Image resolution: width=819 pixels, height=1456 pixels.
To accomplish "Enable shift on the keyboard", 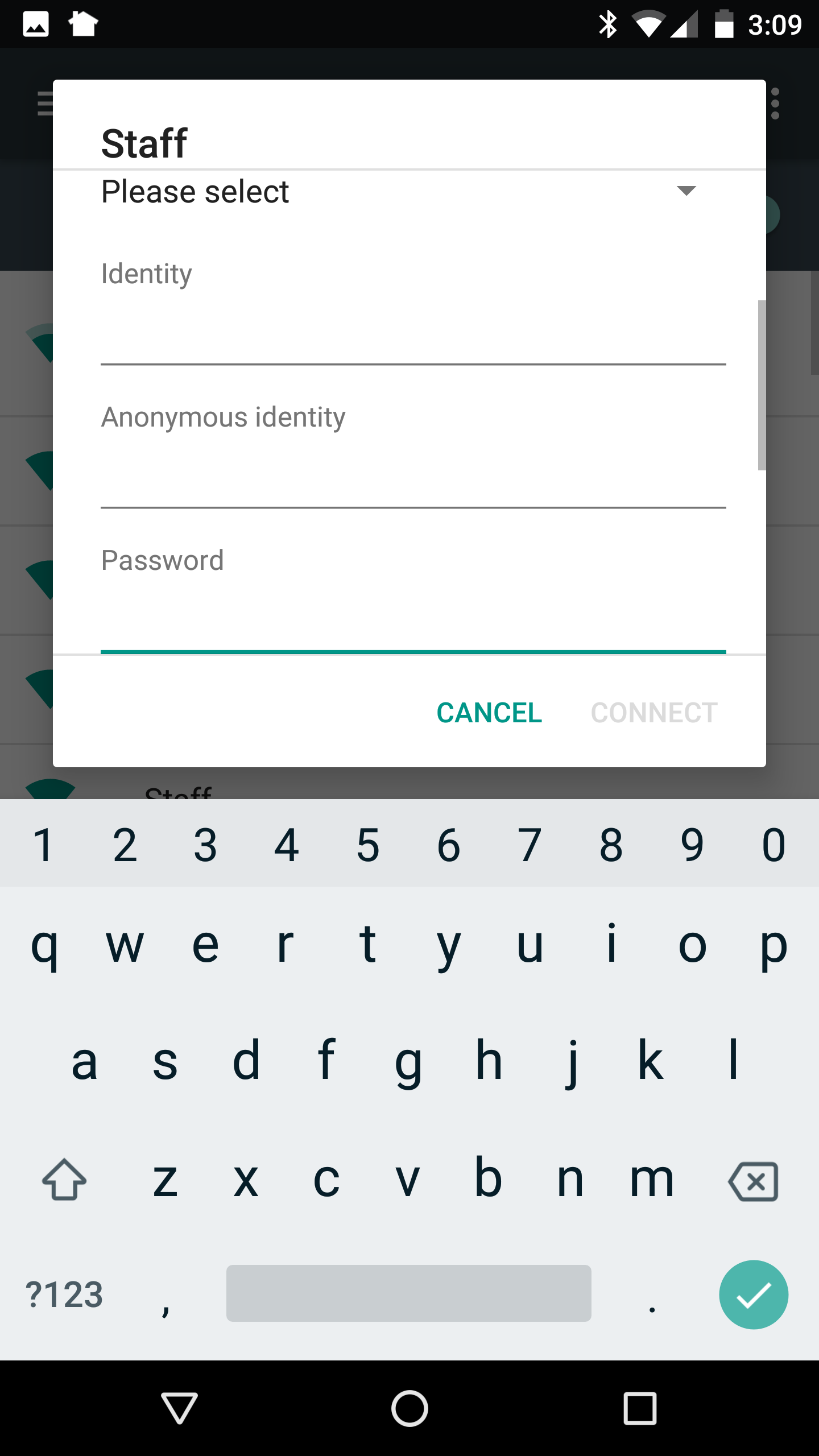I will [64, 1180].
